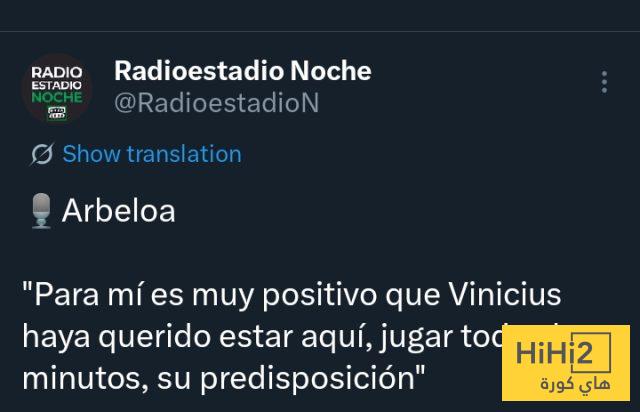
Task: Open Radioestadio Noche profile avatar
Action: tap(57, 88)
